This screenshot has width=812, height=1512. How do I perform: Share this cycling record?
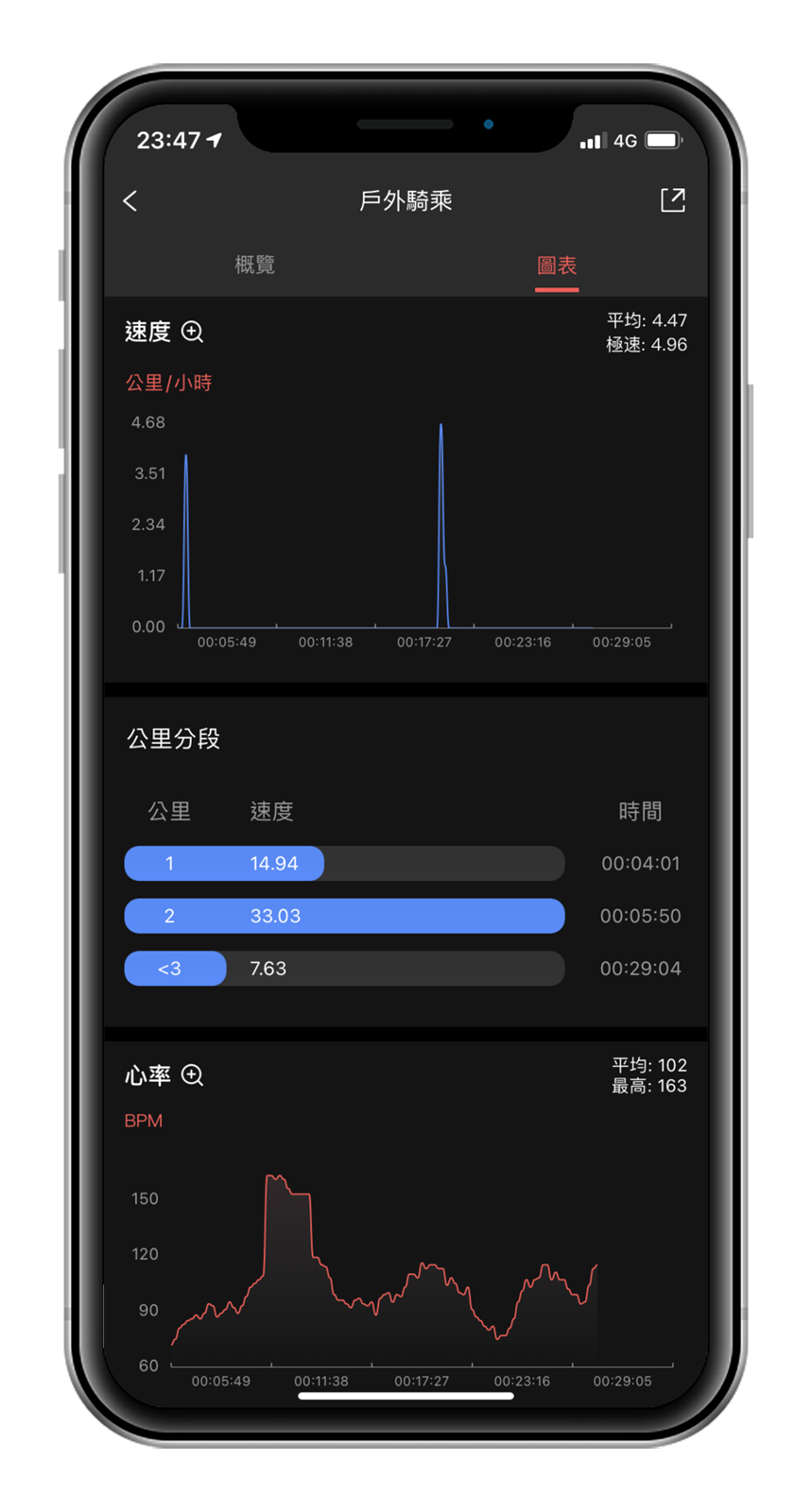point(672,200)
